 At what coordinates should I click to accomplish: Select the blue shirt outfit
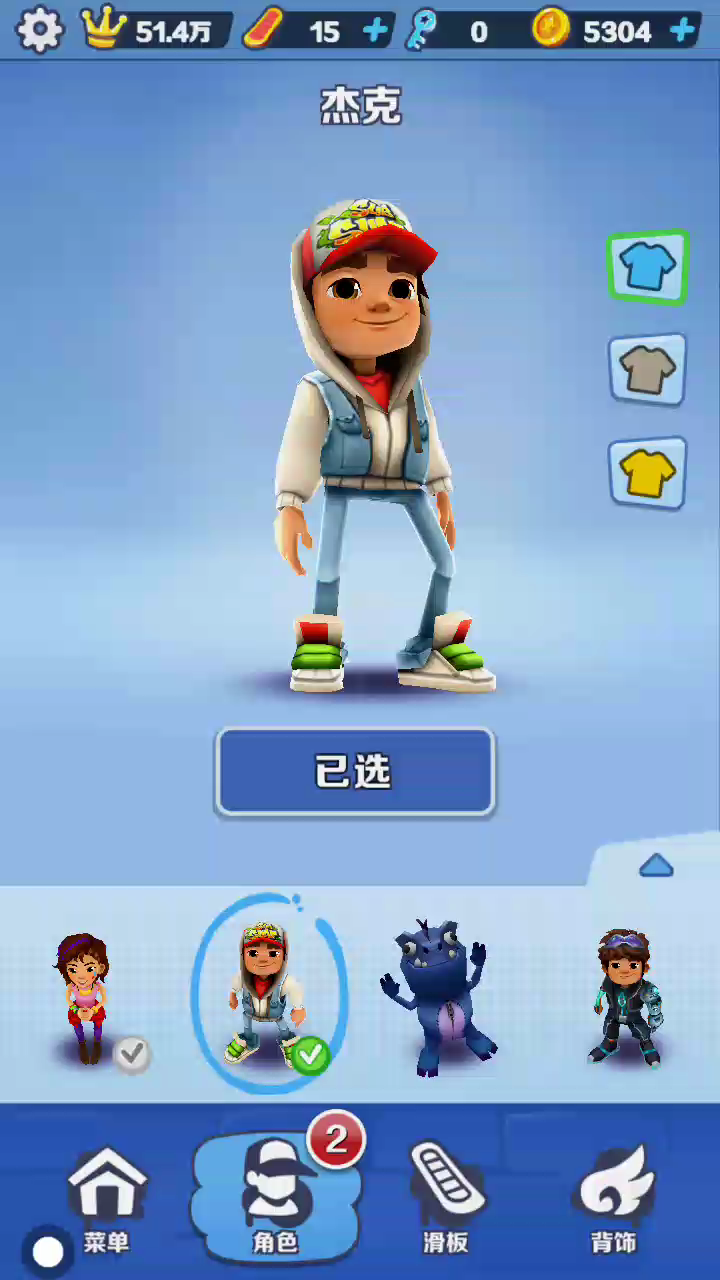pos(648,267)
